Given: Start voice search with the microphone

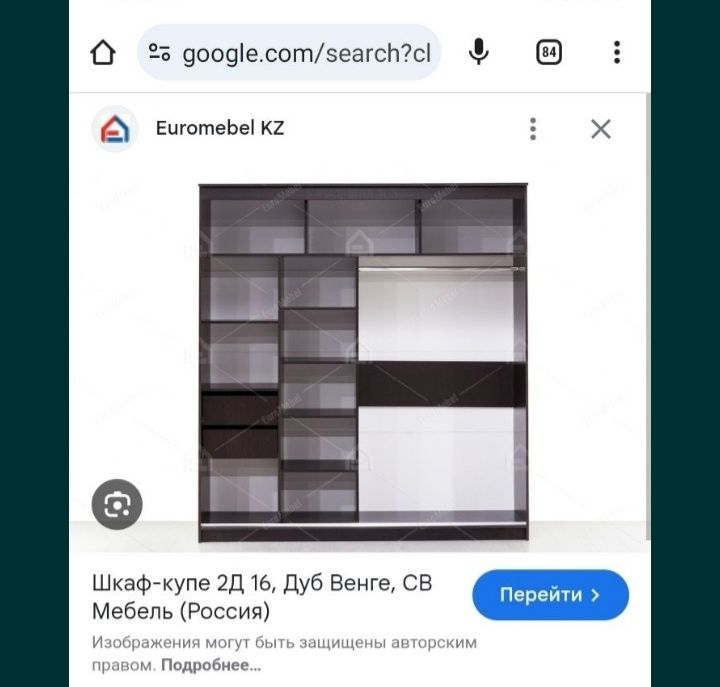Looking at the screenshot, I should [x=479, y=52].
